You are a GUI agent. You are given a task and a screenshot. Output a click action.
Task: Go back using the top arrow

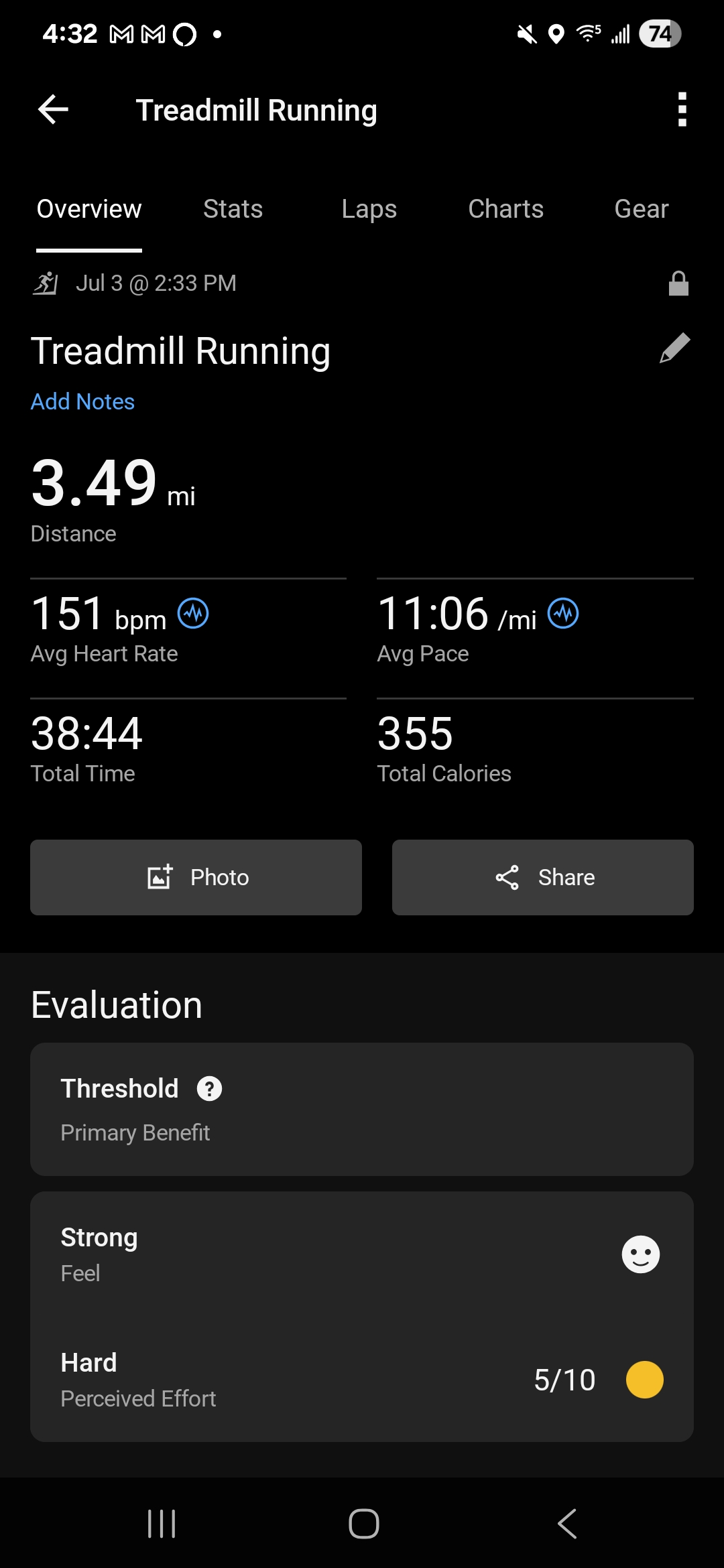(x=53, y=110)
